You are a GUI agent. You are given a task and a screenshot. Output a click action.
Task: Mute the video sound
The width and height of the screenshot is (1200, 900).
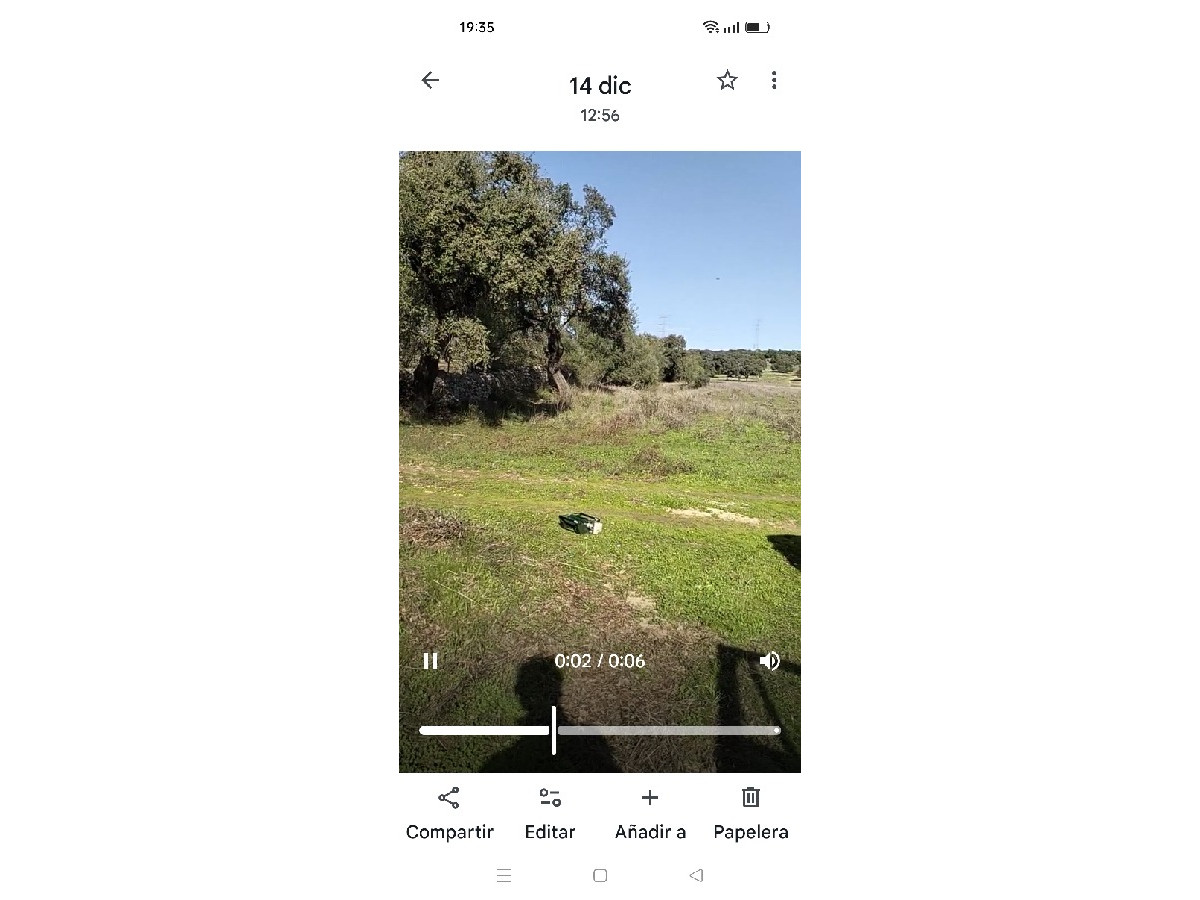pyautogui.click(x=769, y=661)
